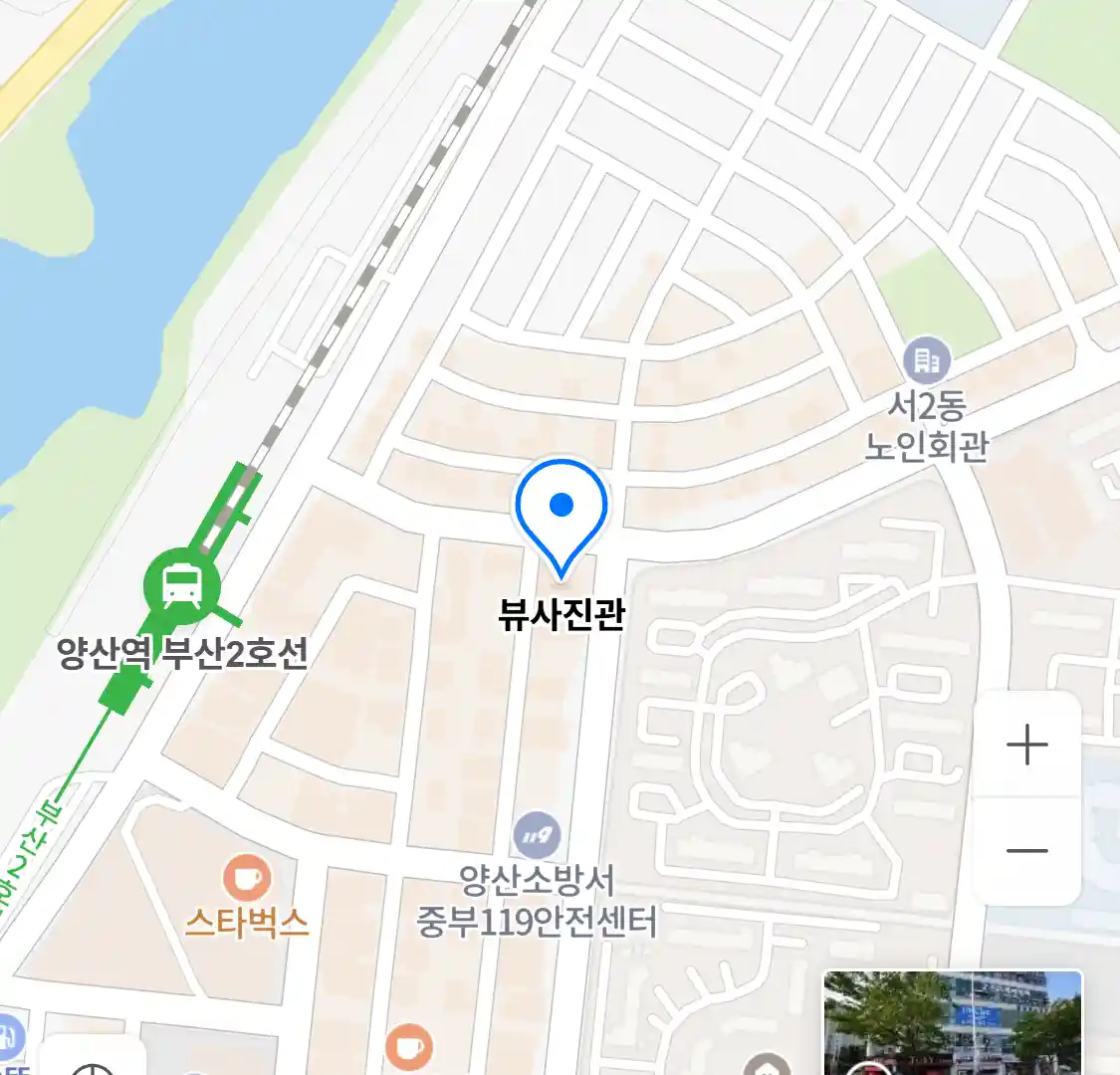This screenshot has width=1120, height=1075.
Task: Open the 양산소방서 중부119안전센터 marker
Action: pos(537,837)
